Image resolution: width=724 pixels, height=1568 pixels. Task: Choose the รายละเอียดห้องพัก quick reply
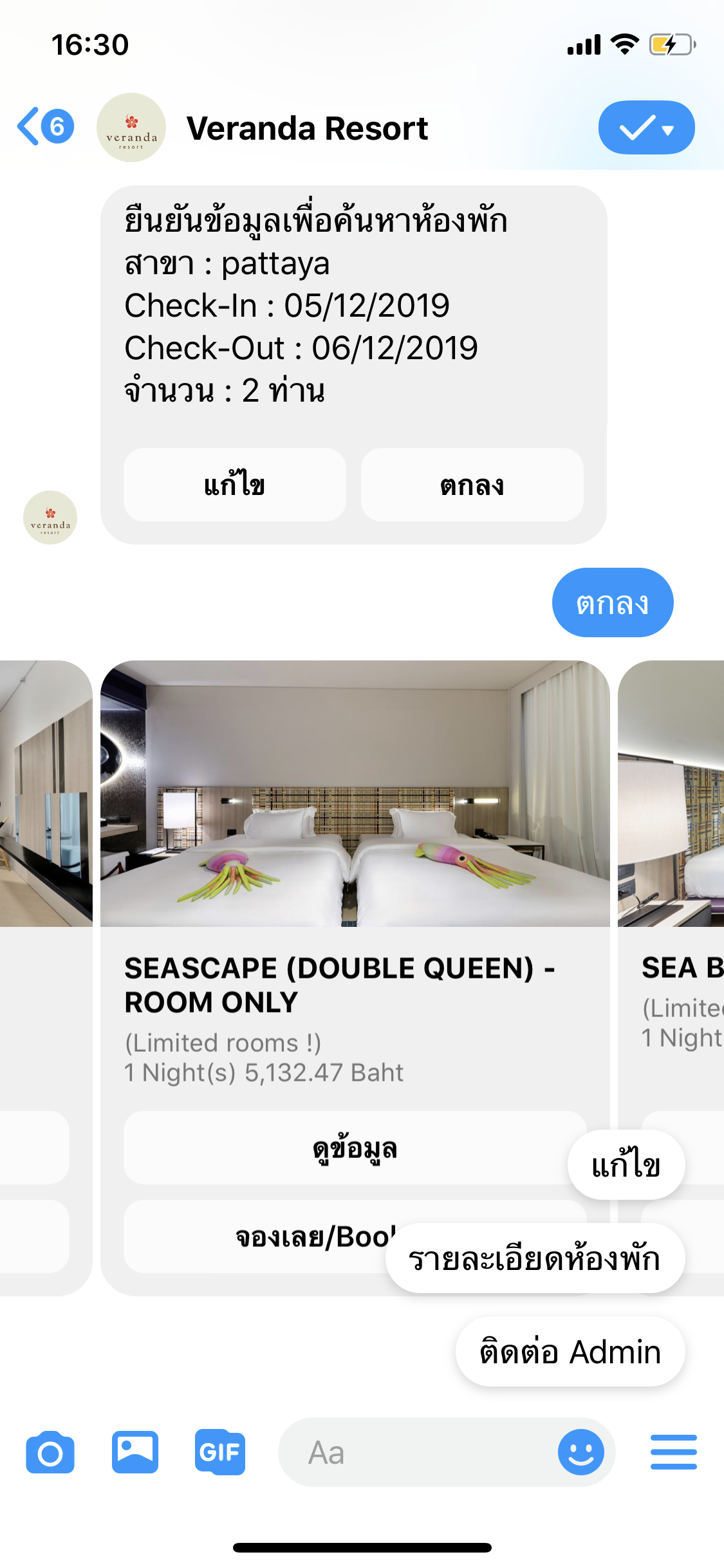tap(534, 1258)
